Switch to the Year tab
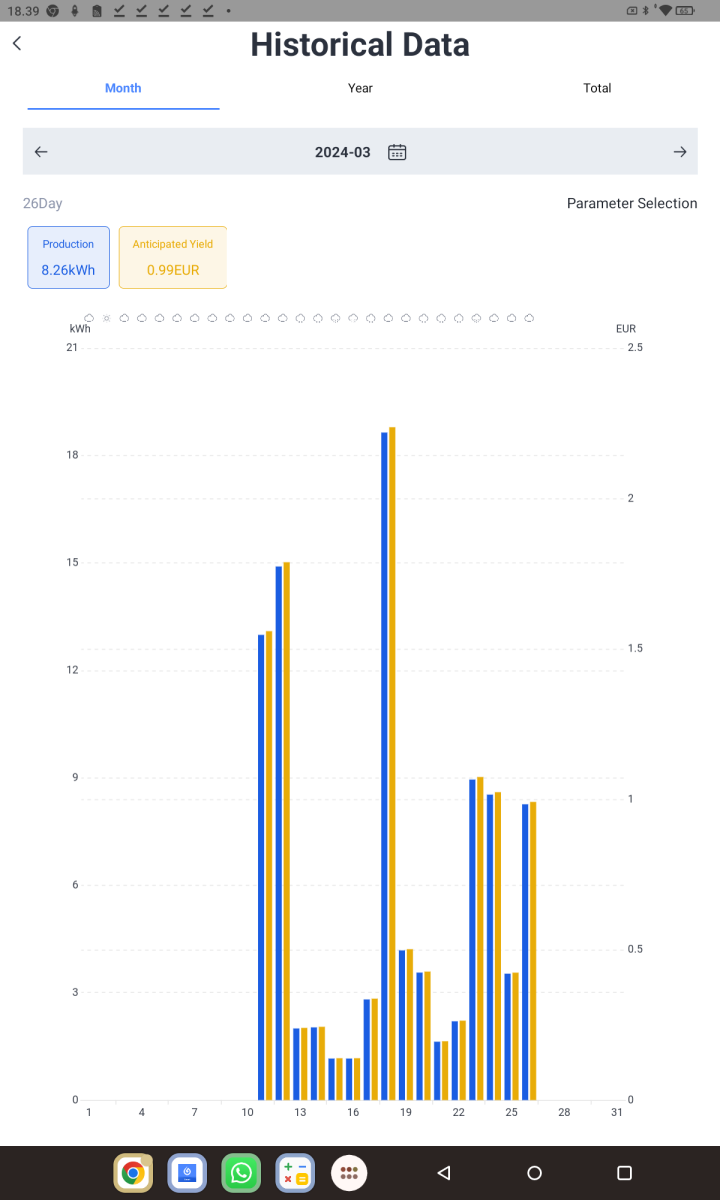 pyautogui.click(x=360, y=88)
